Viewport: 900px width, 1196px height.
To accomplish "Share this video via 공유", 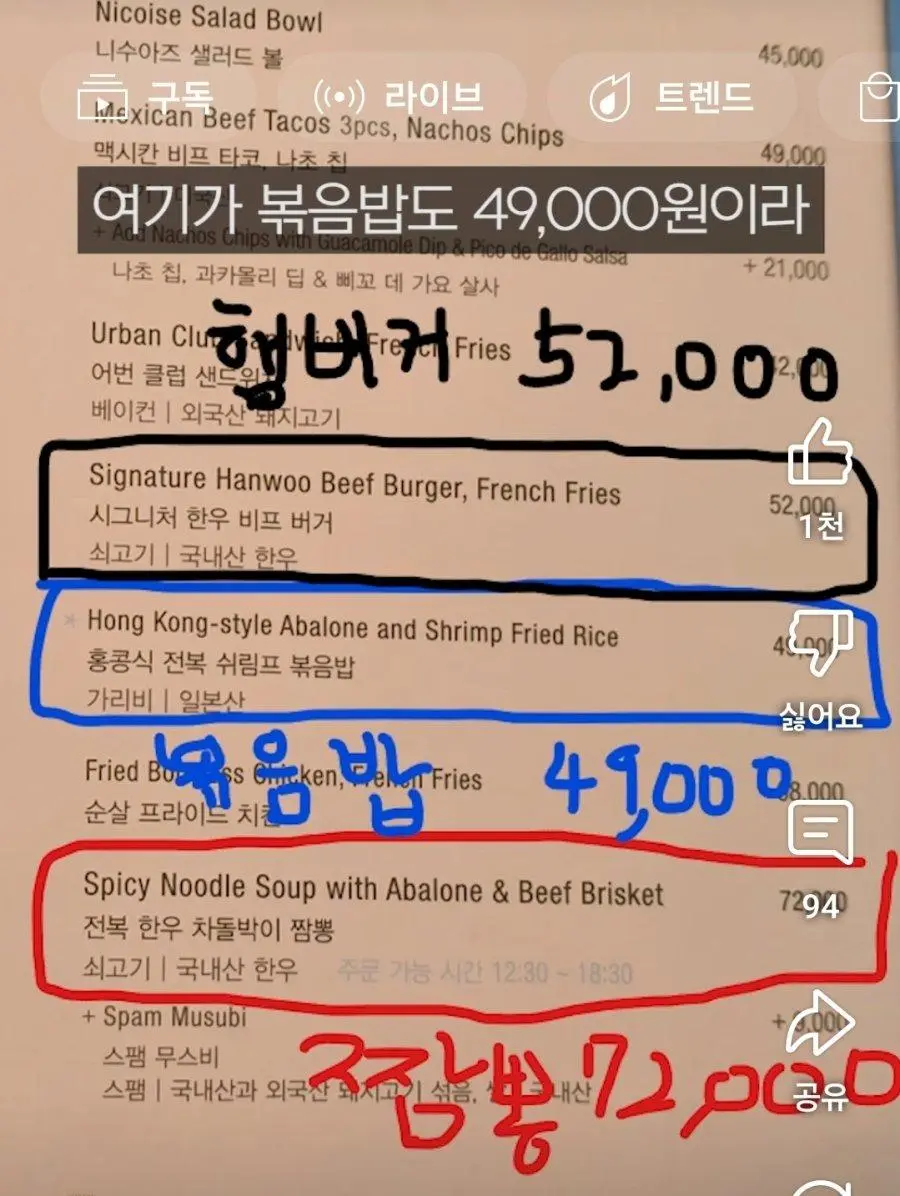I will (x=820, y=1025).
